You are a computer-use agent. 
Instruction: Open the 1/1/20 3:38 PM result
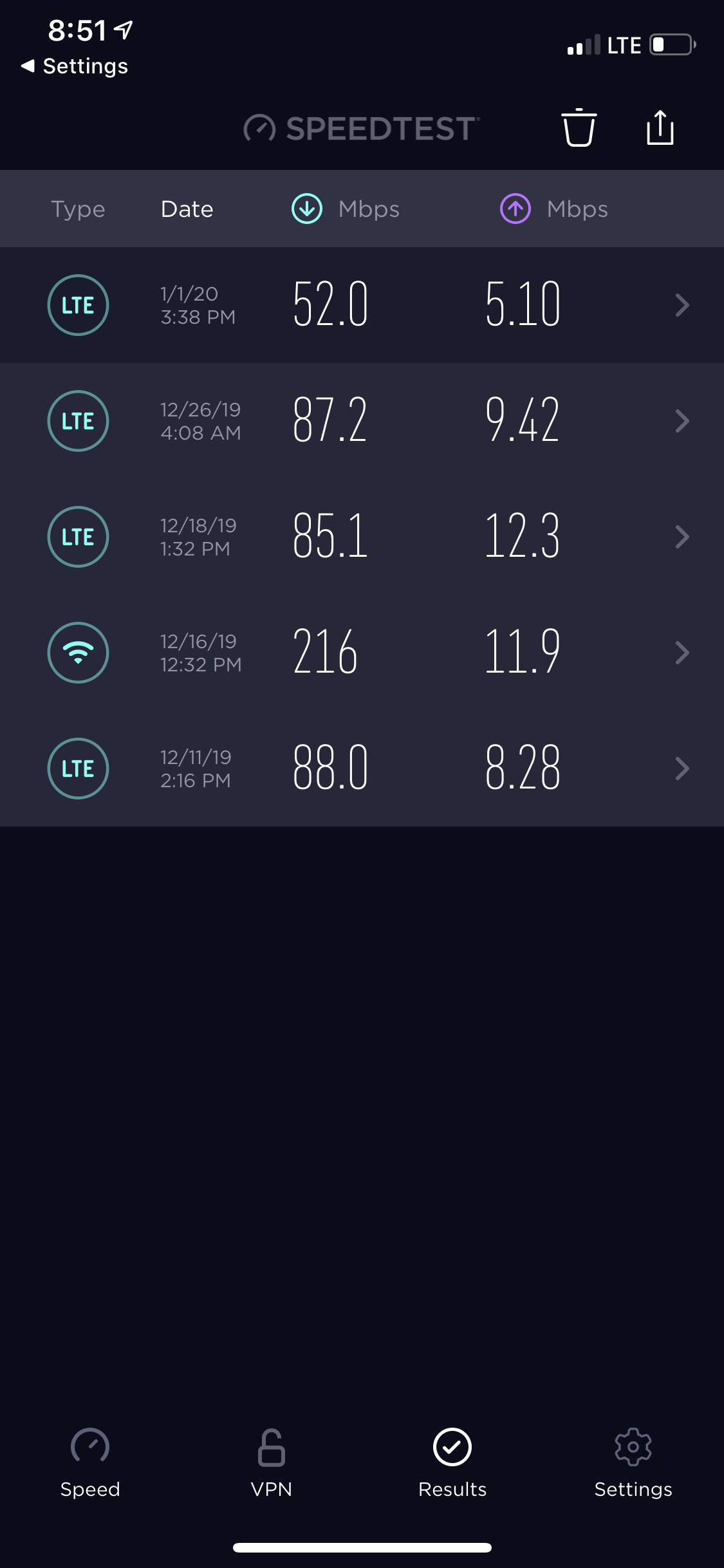coord(362,305)
